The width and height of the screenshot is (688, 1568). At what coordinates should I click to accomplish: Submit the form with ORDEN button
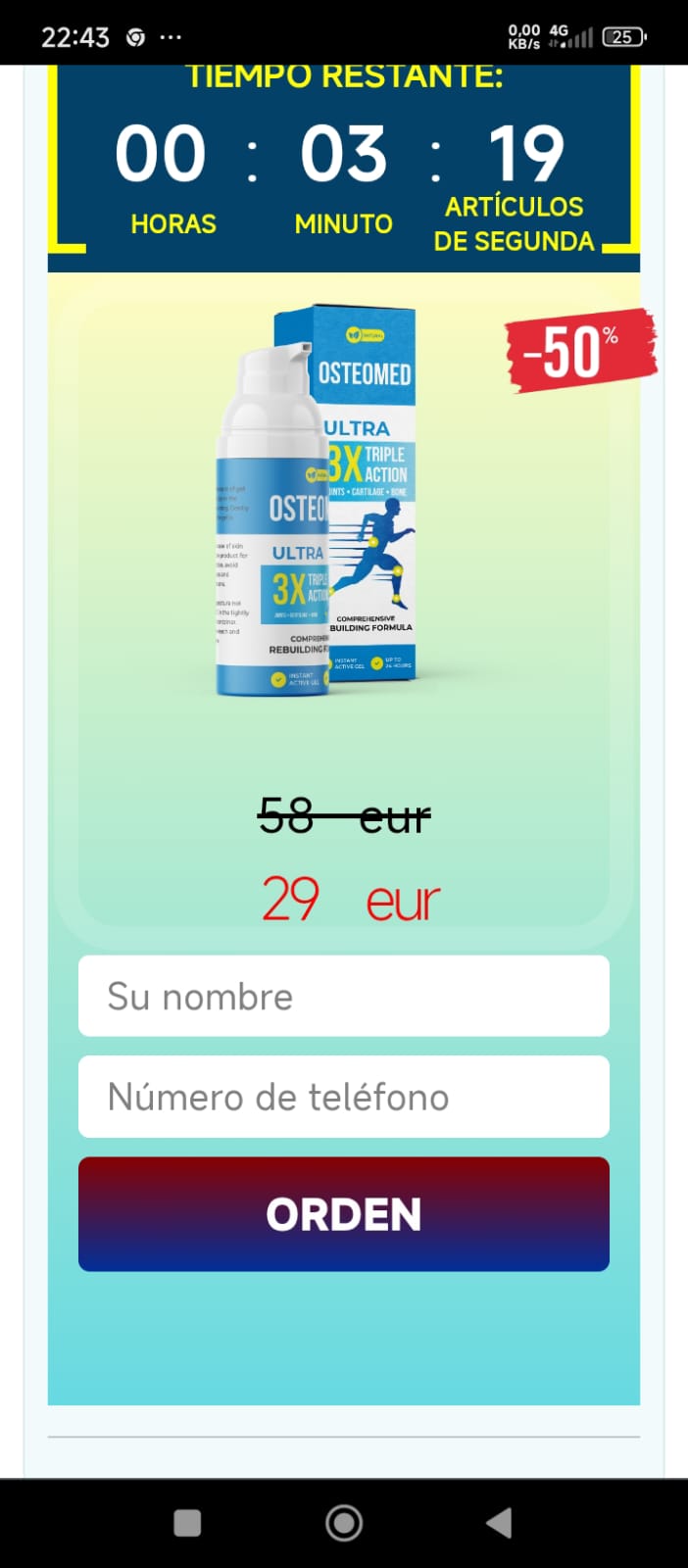(343, 1214)
